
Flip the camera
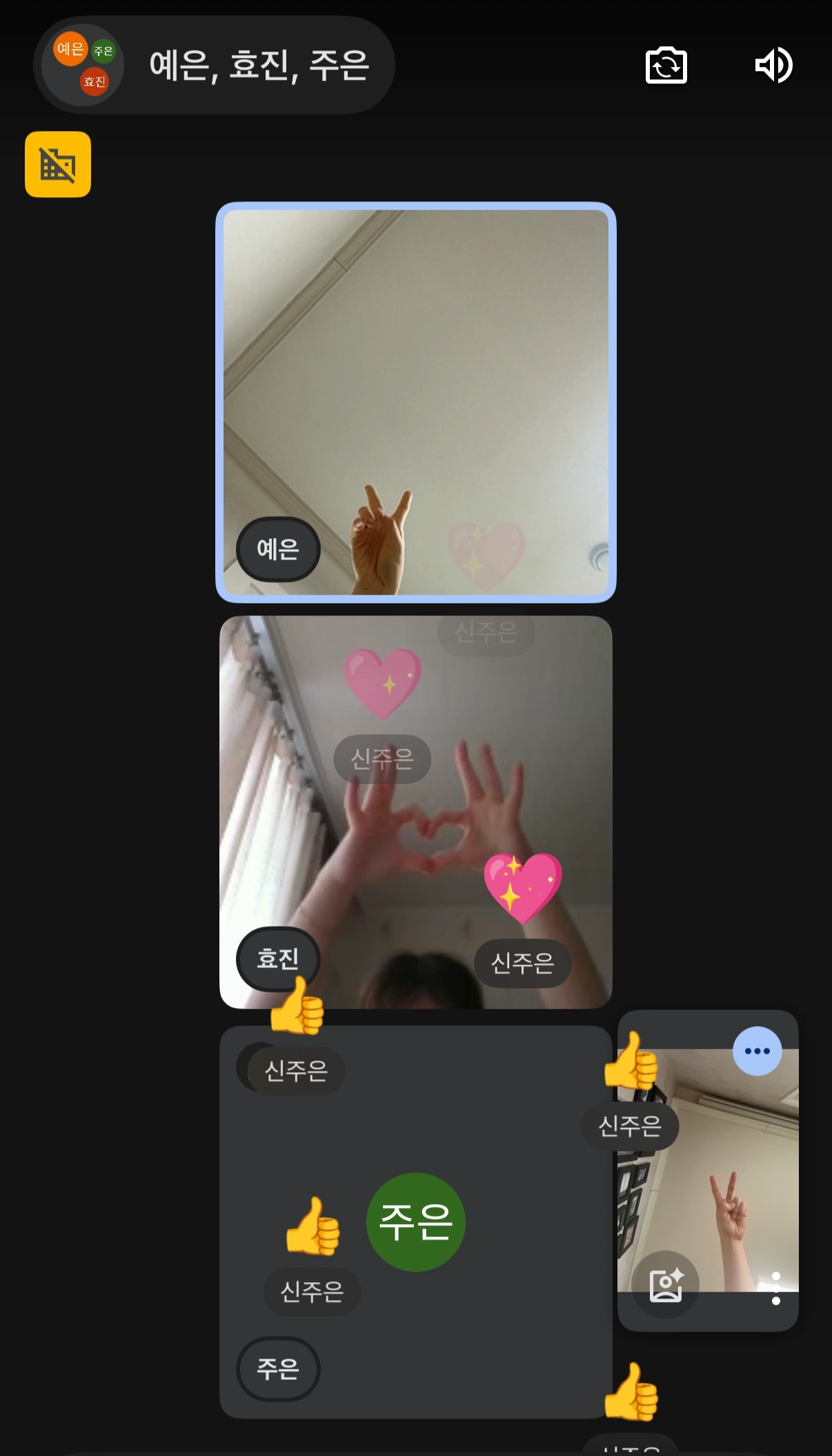(x=666, y=66)
